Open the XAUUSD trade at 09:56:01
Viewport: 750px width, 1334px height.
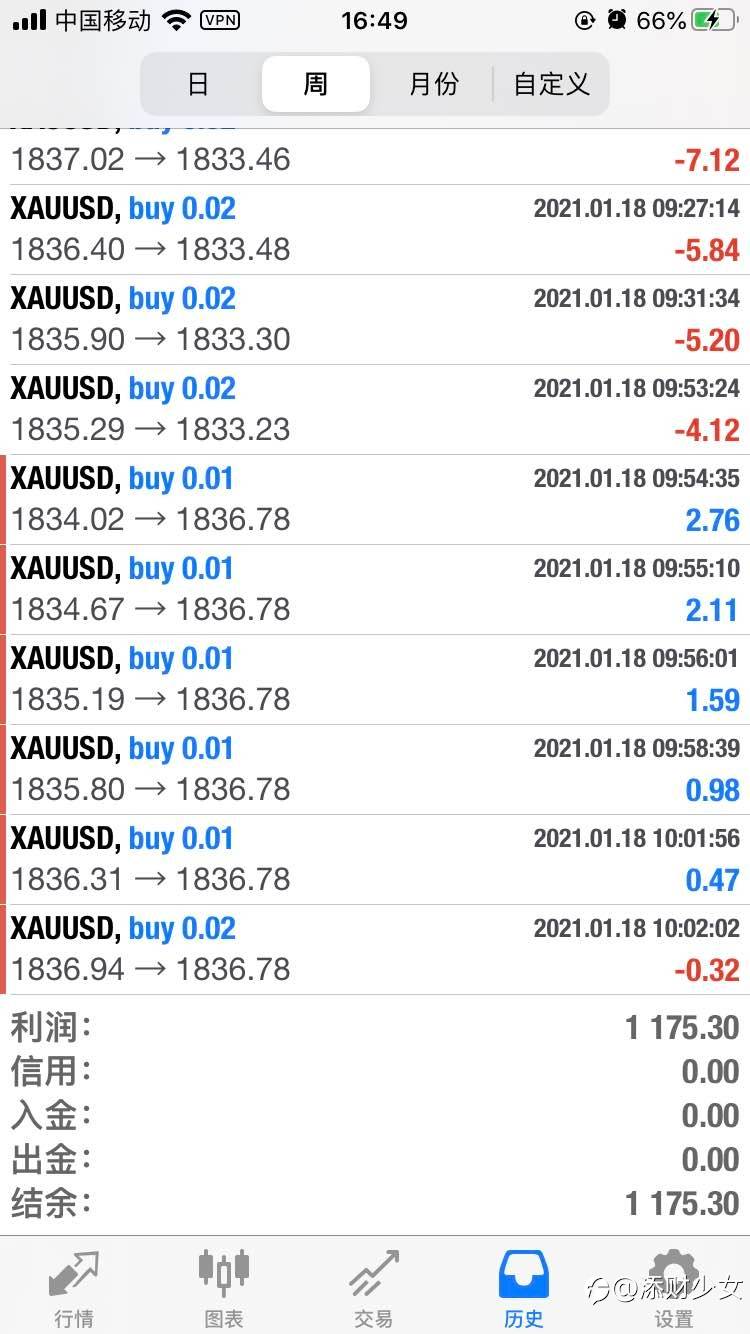[x=375, y=680]
